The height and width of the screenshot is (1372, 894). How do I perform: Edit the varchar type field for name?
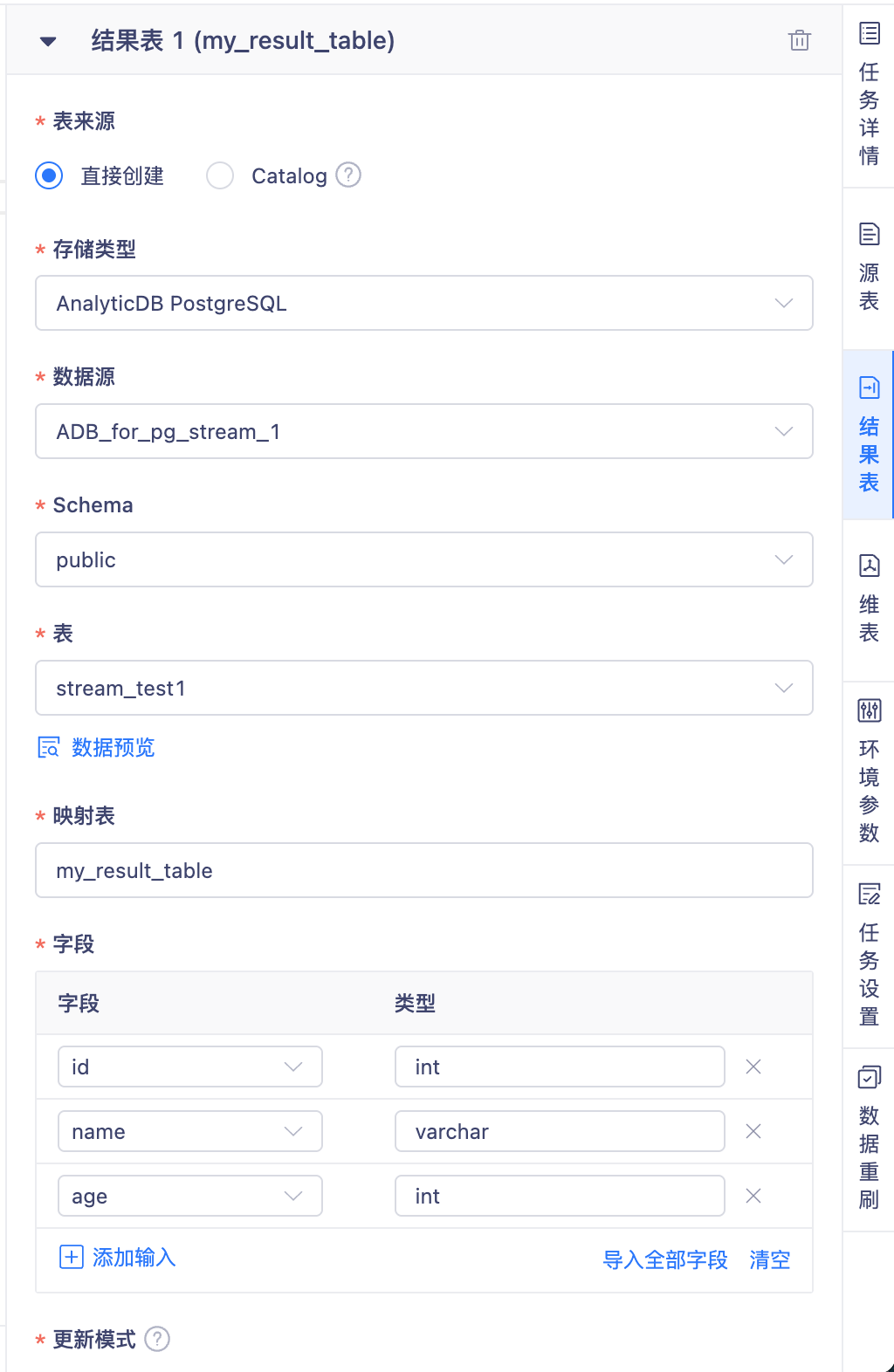[x=559, y=1131]
